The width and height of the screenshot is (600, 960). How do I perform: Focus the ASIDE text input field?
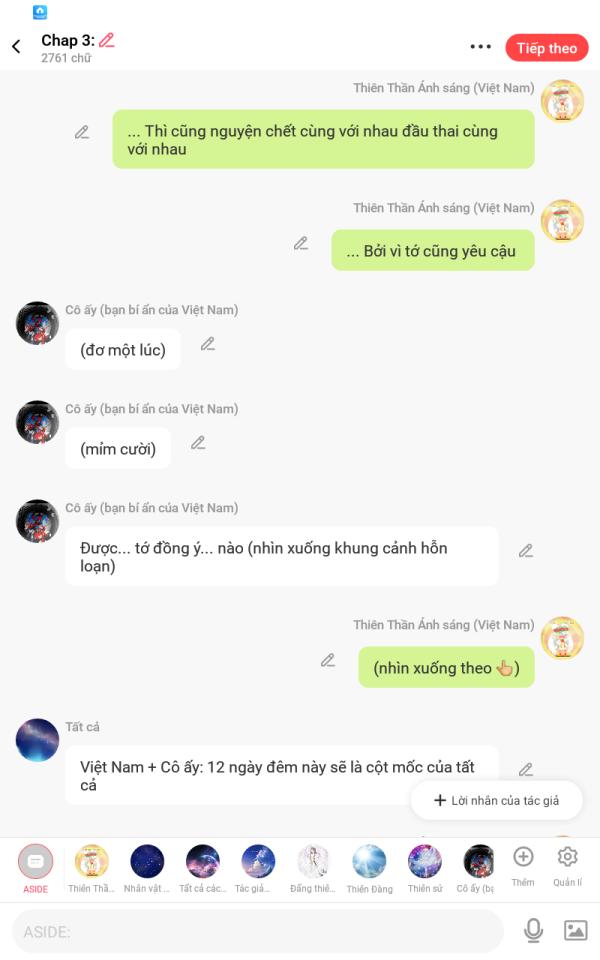[x=258, y=931]
